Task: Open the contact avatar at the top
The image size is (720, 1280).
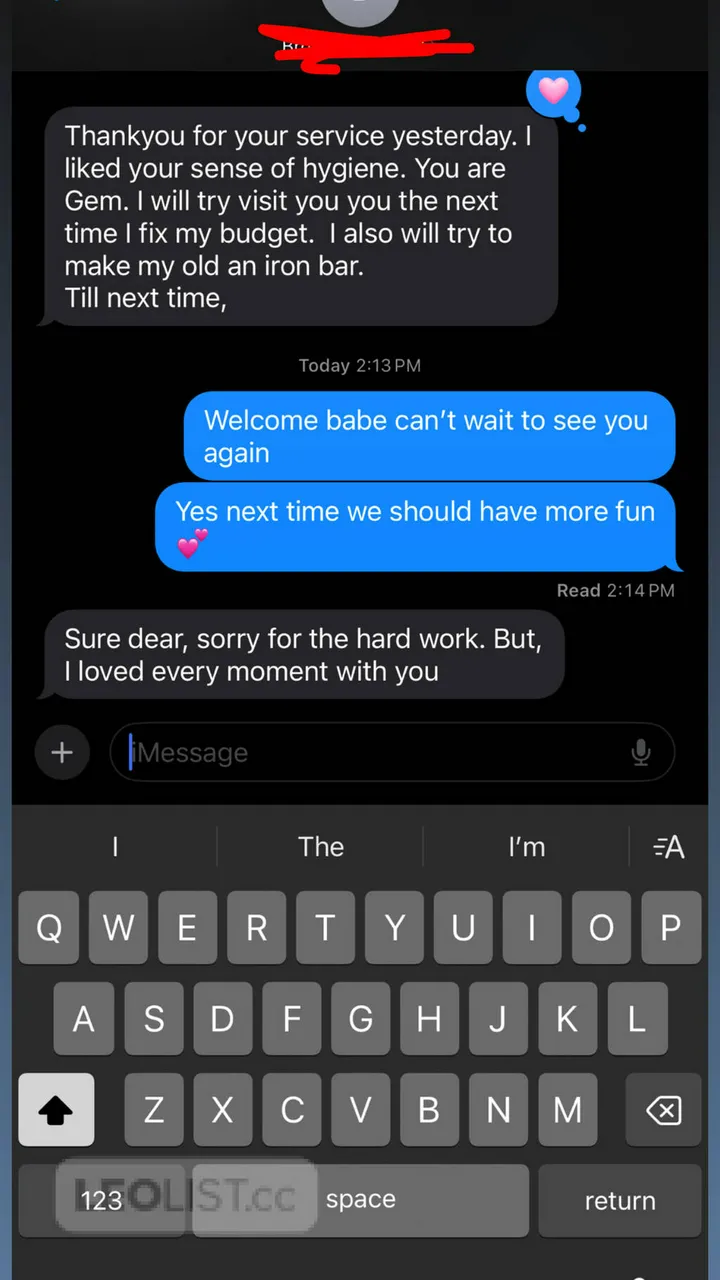Action: click(360, 8)
